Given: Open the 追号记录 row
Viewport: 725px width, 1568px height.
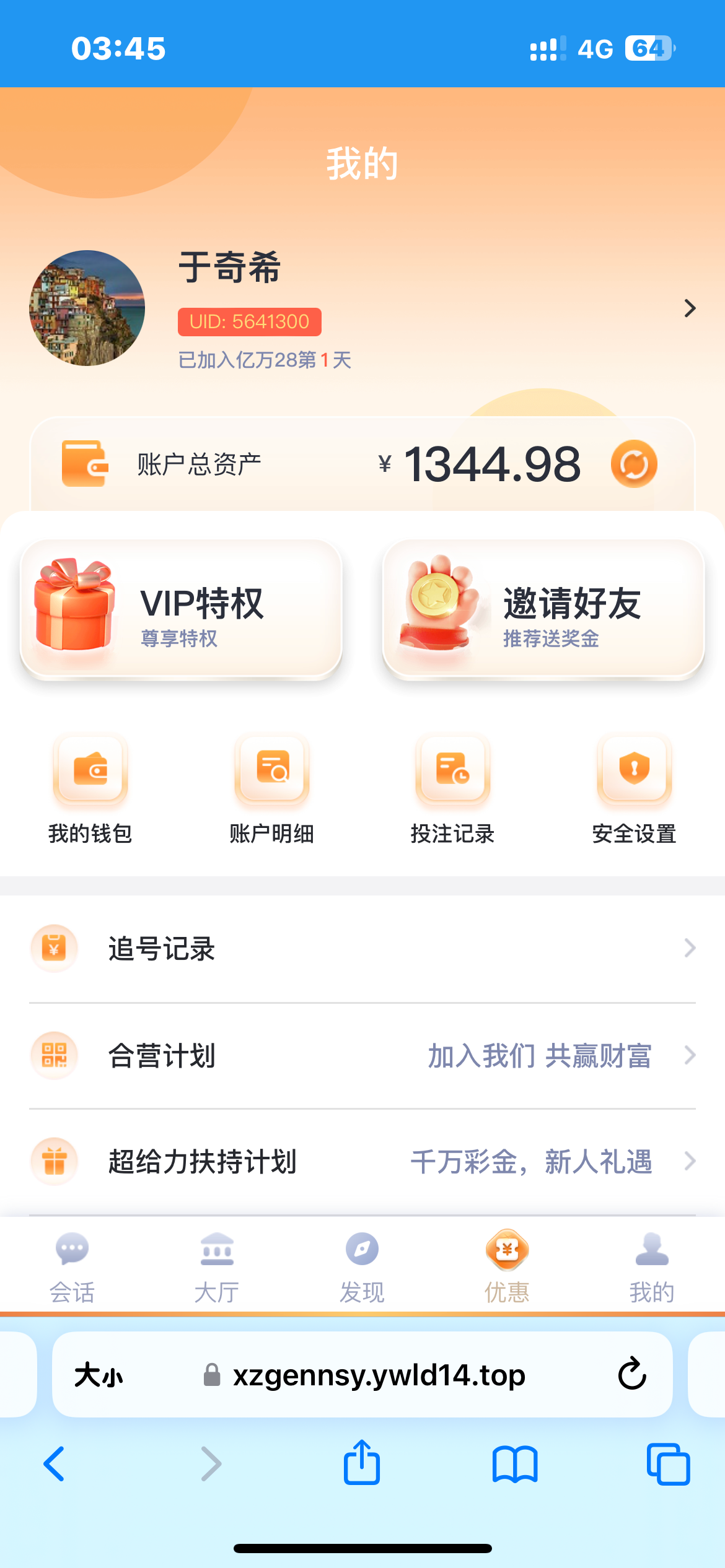Looking at the screenshot, I should pyautogui.click(x=362, y=948).
